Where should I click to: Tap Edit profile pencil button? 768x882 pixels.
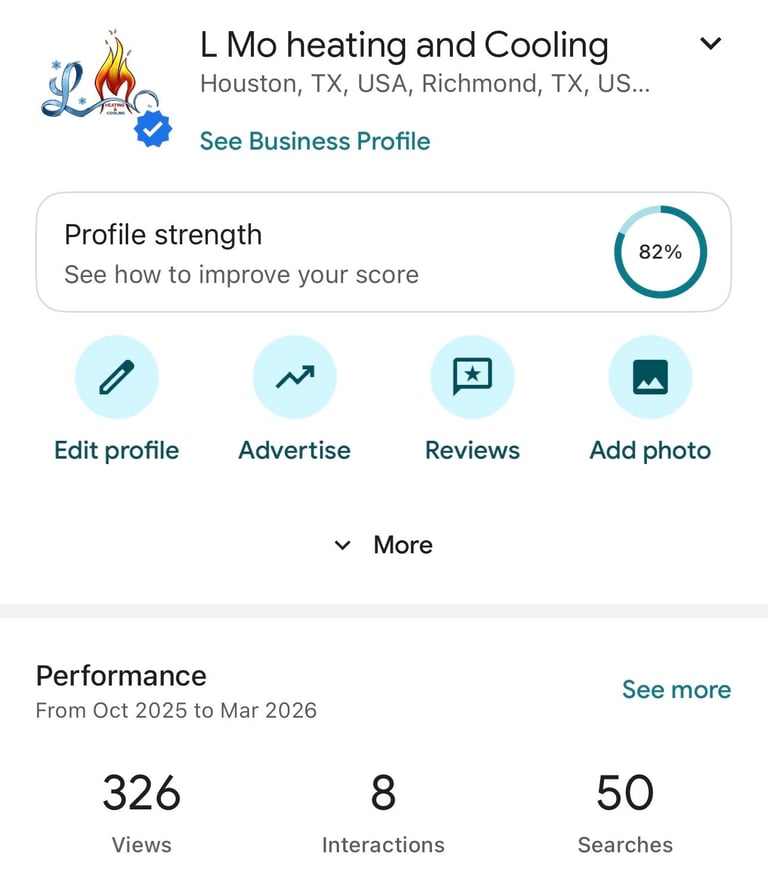pos(117,377)
